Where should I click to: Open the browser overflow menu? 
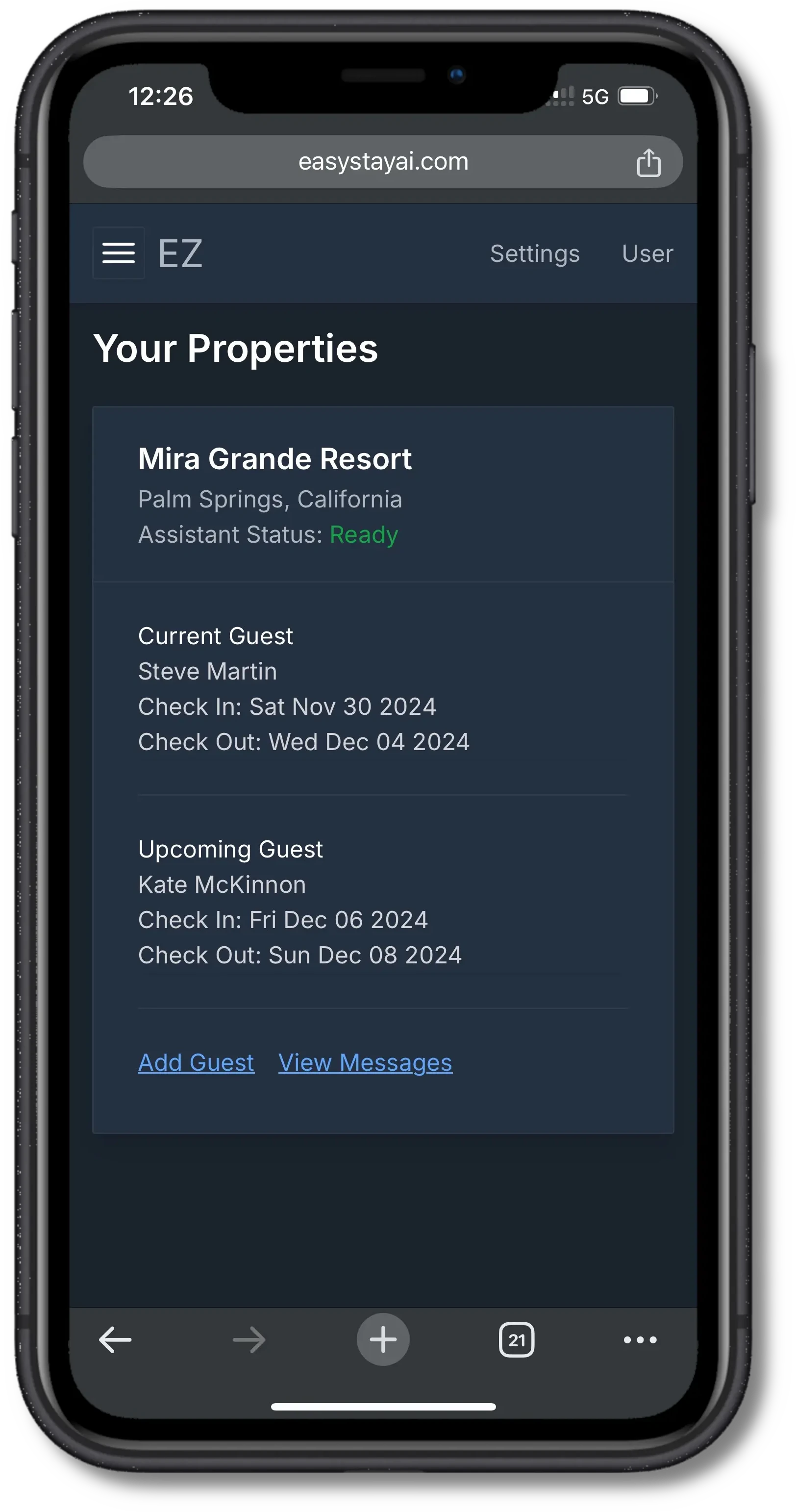tap(640, 1339)
